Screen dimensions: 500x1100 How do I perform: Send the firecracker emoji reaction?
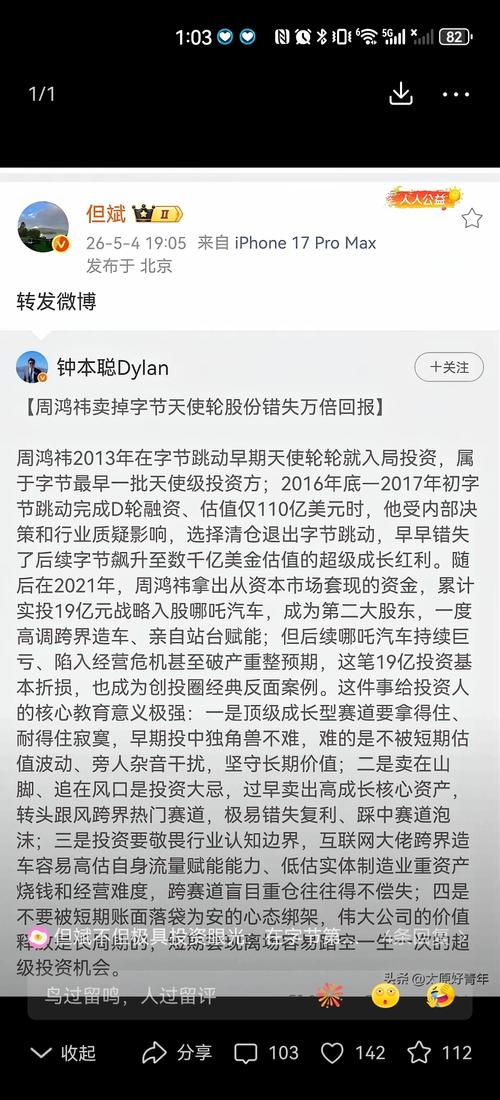tap(330, 995)
